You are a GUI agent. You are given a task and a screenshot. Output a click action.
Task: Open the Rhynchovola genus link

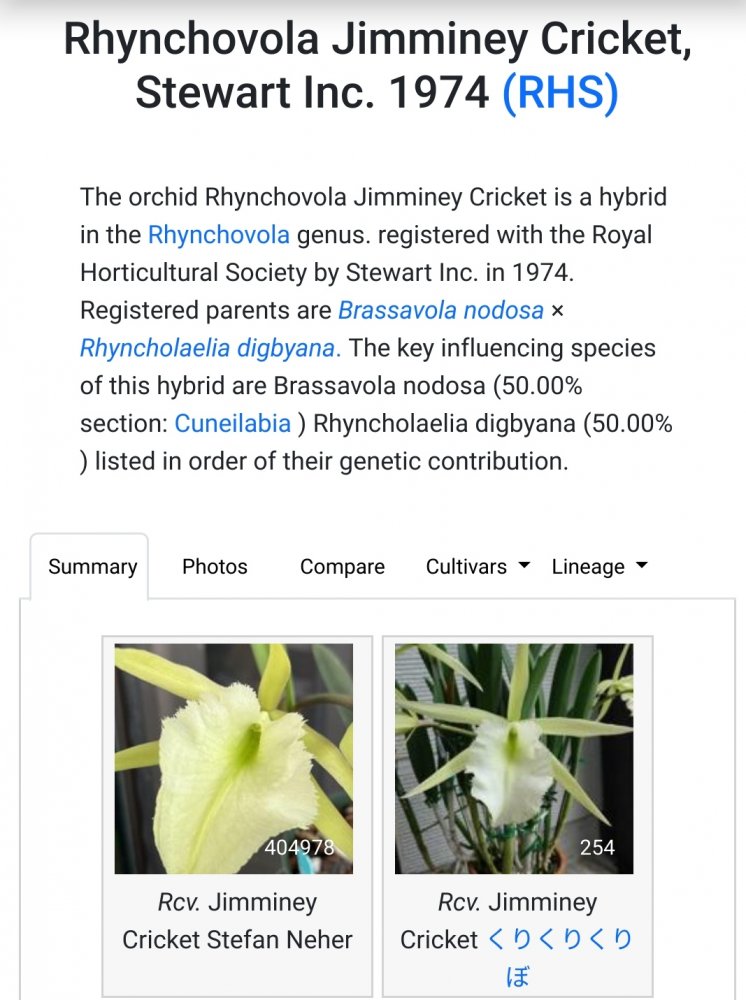point(218,235)
